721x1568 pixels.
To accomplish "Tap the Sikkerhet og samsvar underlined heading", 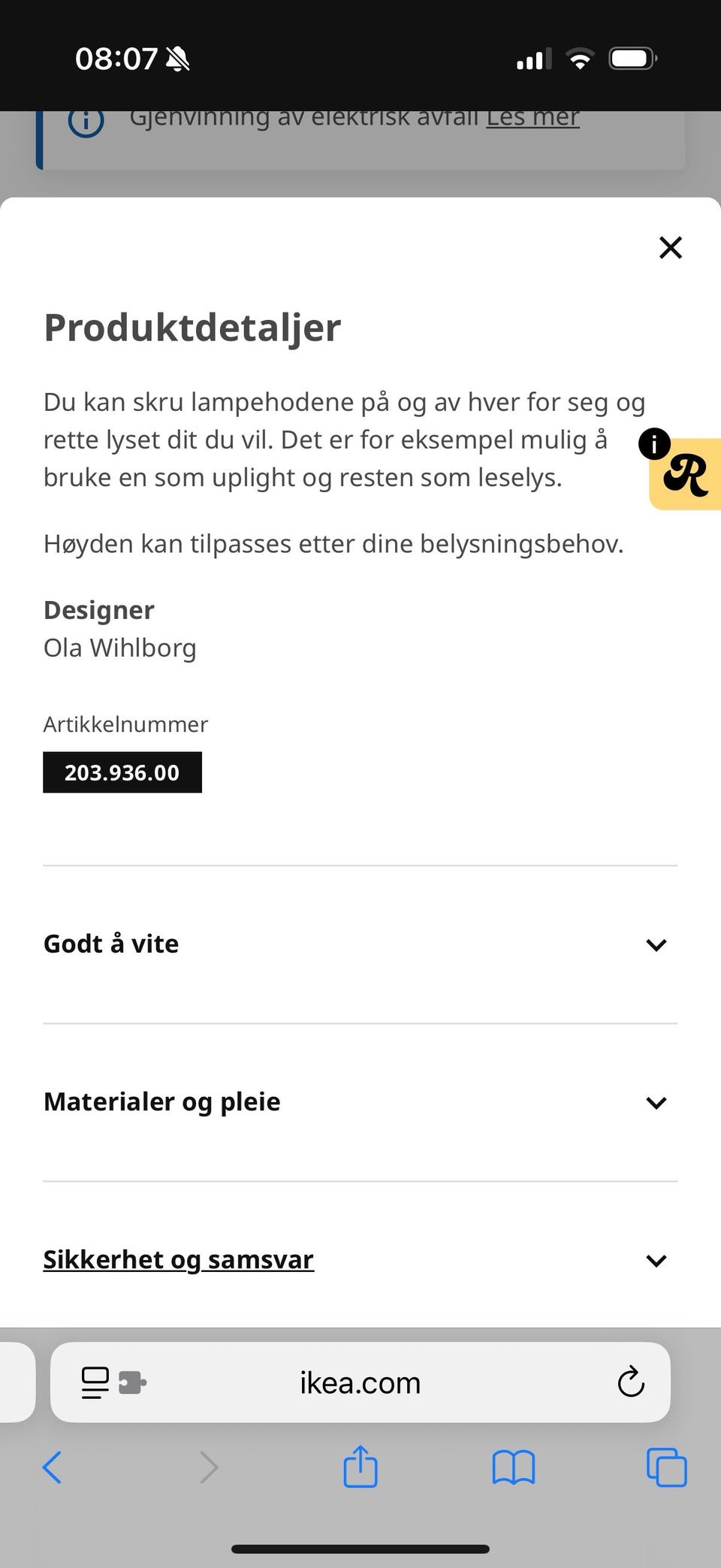I will tap(178, 1259).
